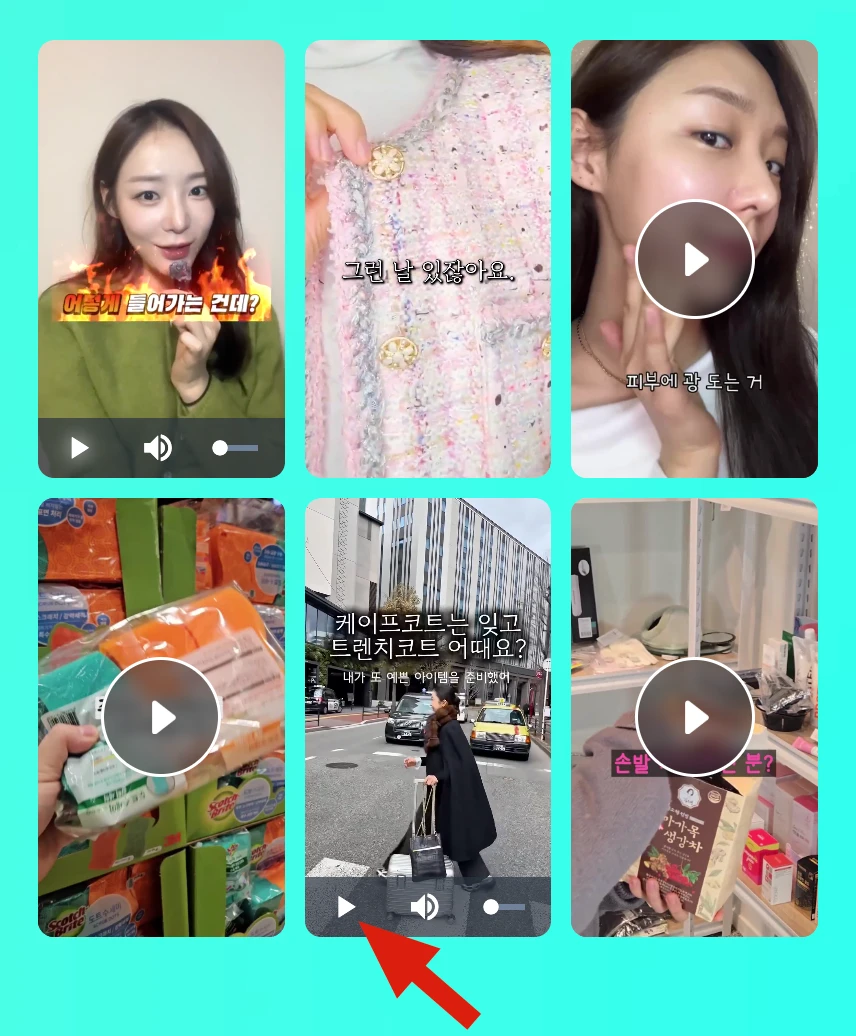This screenshot has width=856, height=1036.
Task: Mute the trench coat video sound
Action: (x=424, y=907)
